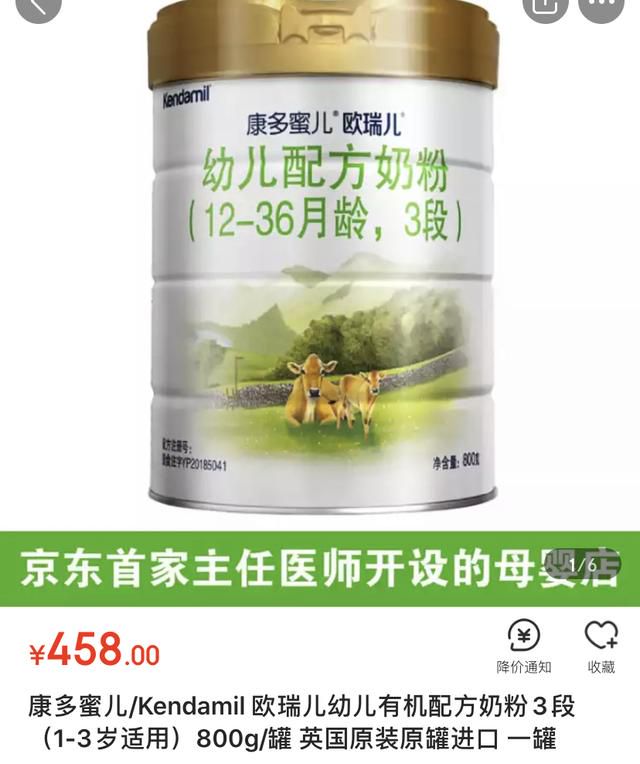Add product to favorites via 收藏
The image size is (640, 764).
(601, 646)
